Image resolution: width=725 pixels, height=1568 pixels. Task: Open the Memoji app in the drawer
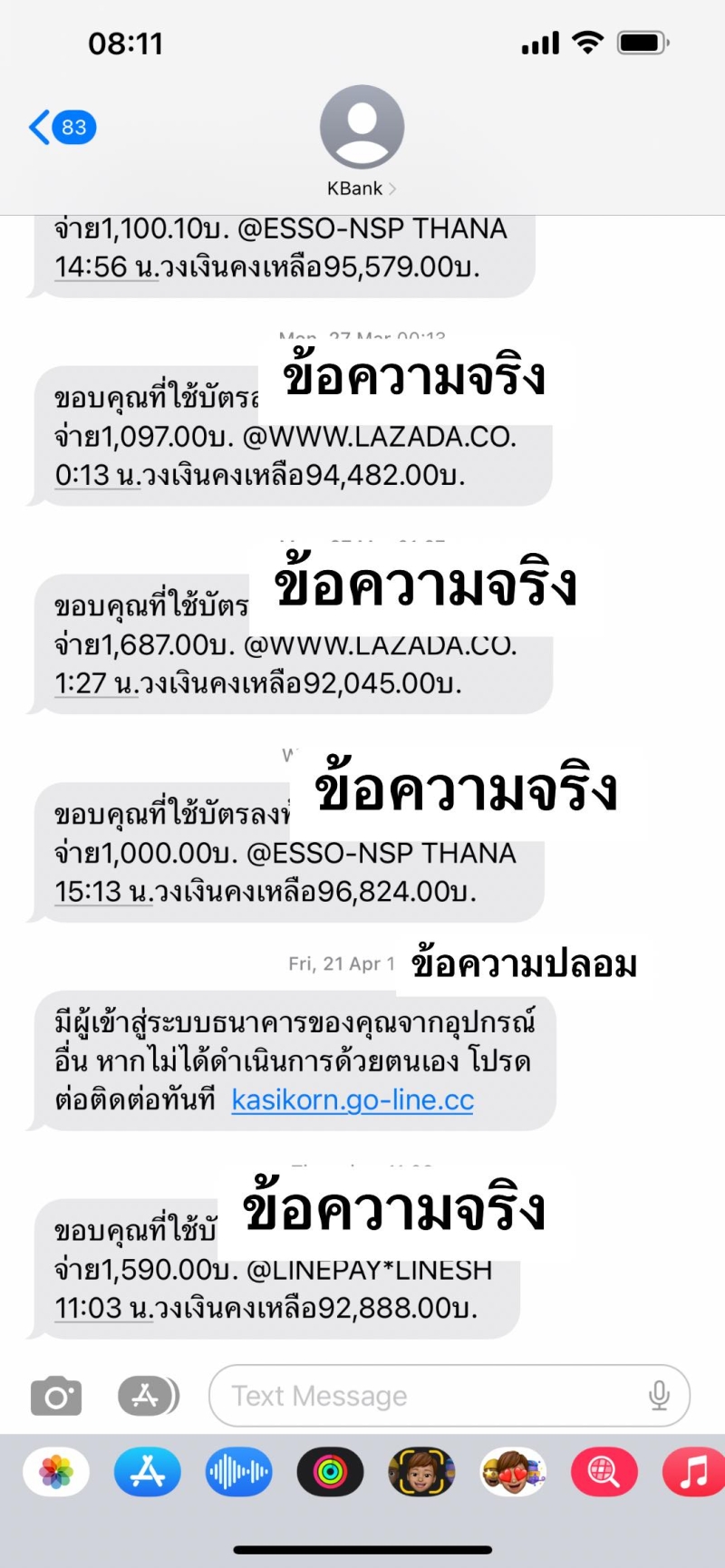pos(421,1473)
